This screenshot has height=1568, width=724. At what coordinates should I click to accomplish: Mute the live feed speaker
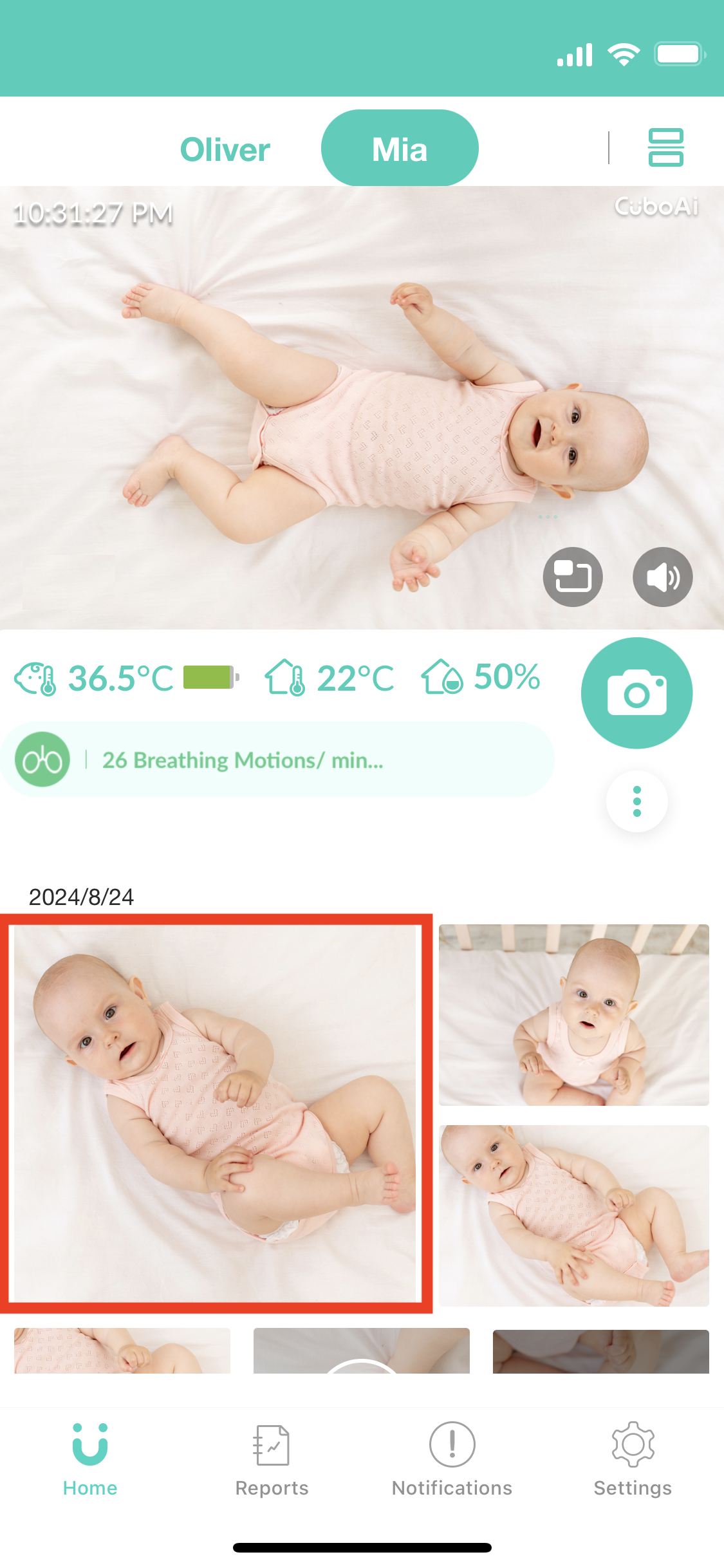(662, 577)
